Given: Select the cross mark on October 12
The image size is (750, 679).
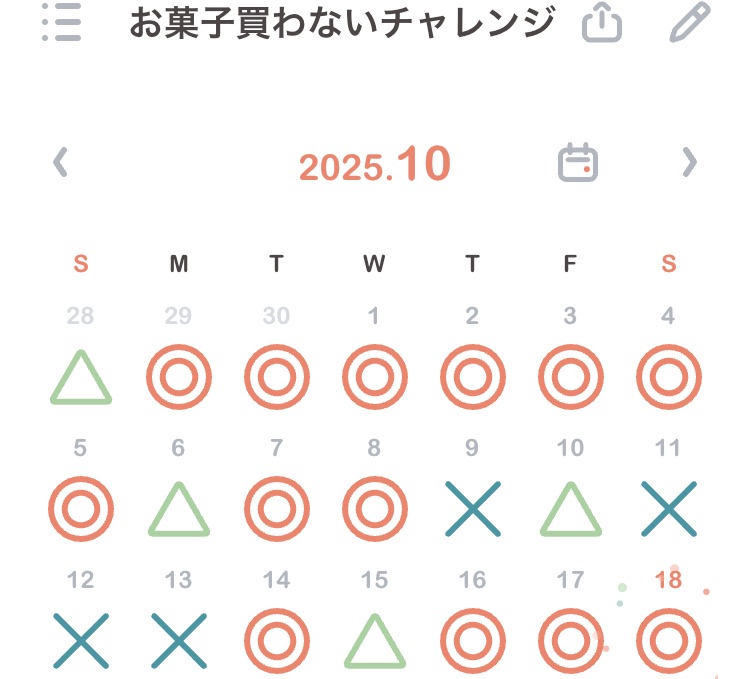Looking at the screenshot, I should pos(81,640).
